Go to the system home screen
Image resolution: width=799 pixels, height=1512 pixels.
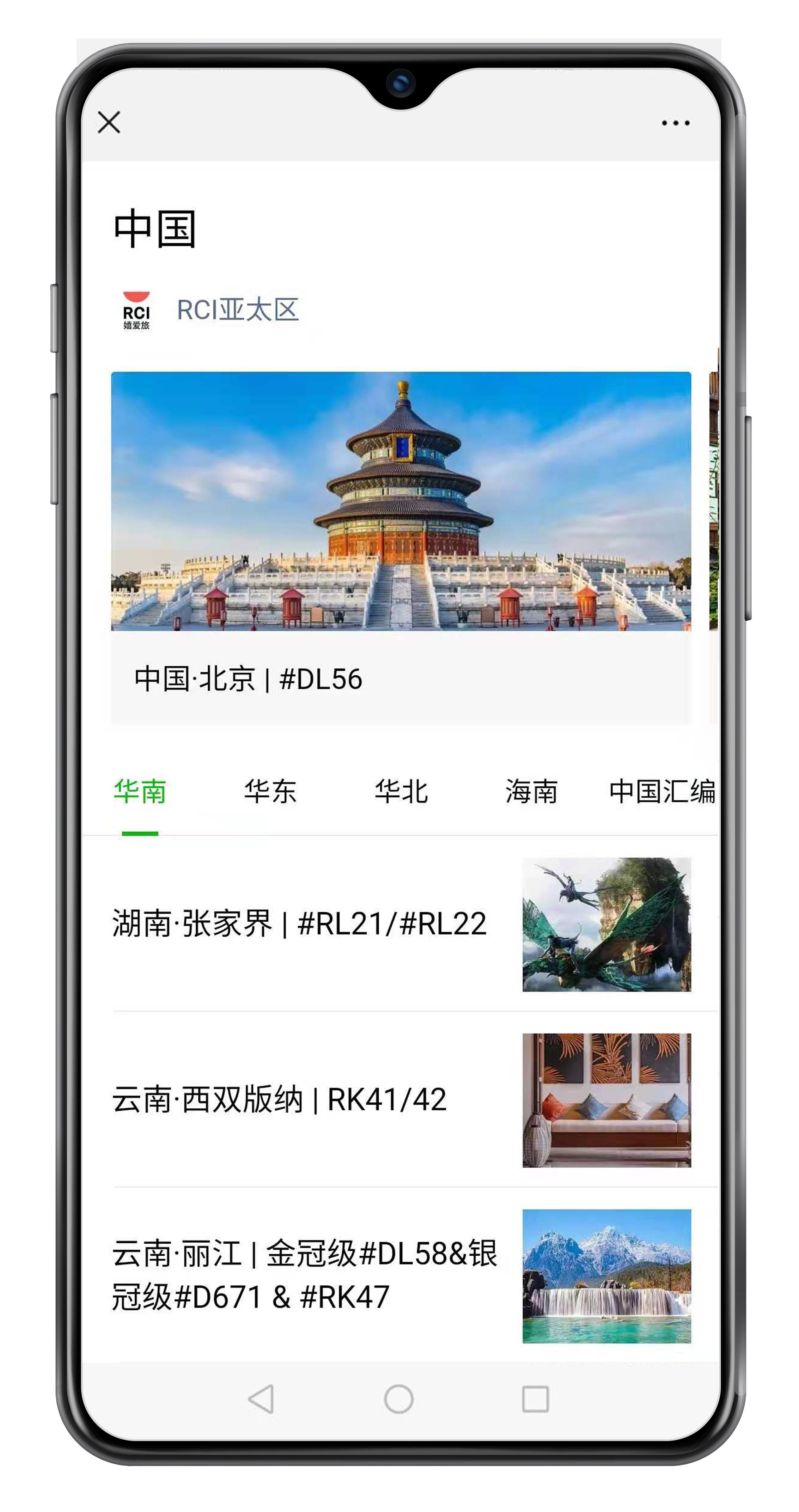399,1399
